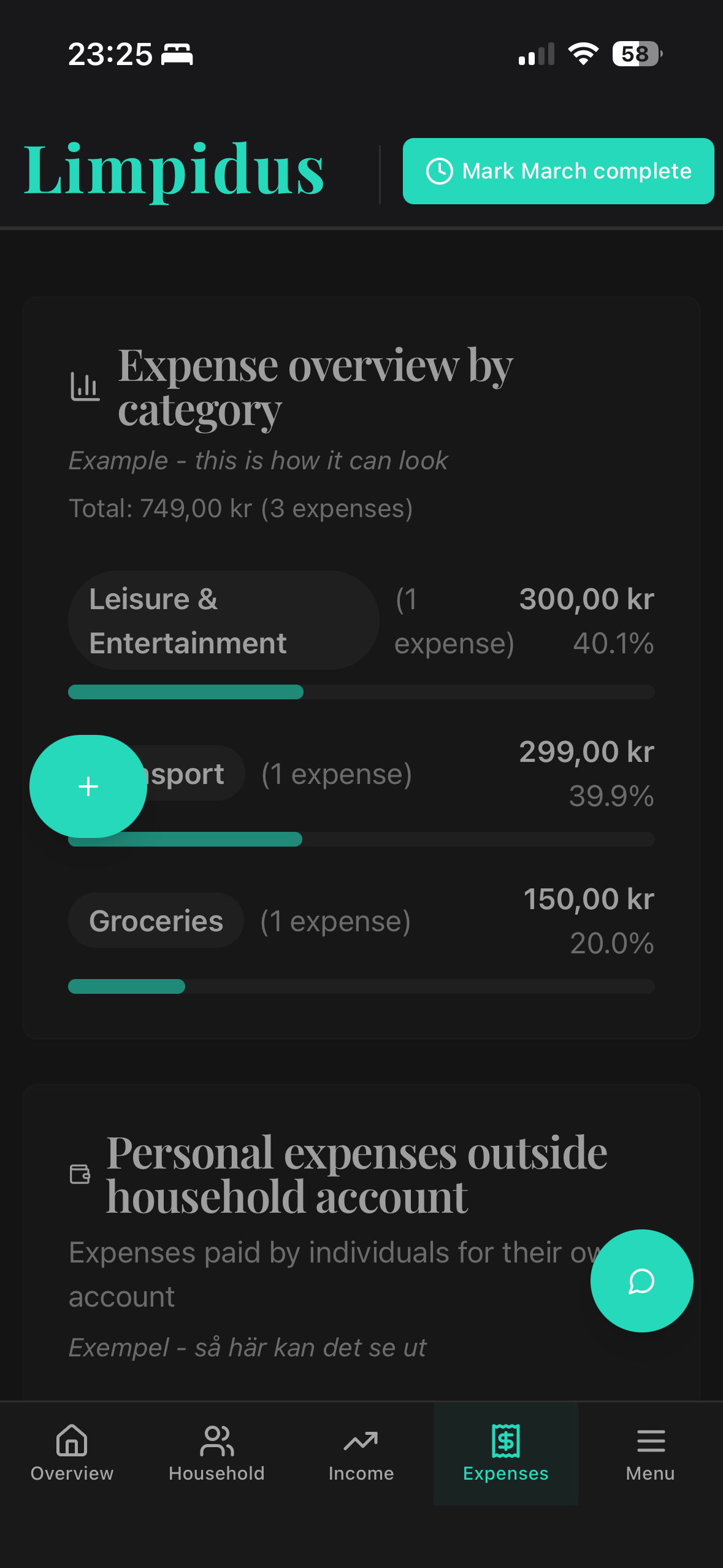Mark March as complete
The image size is (723, 1568).
(558, 171)
